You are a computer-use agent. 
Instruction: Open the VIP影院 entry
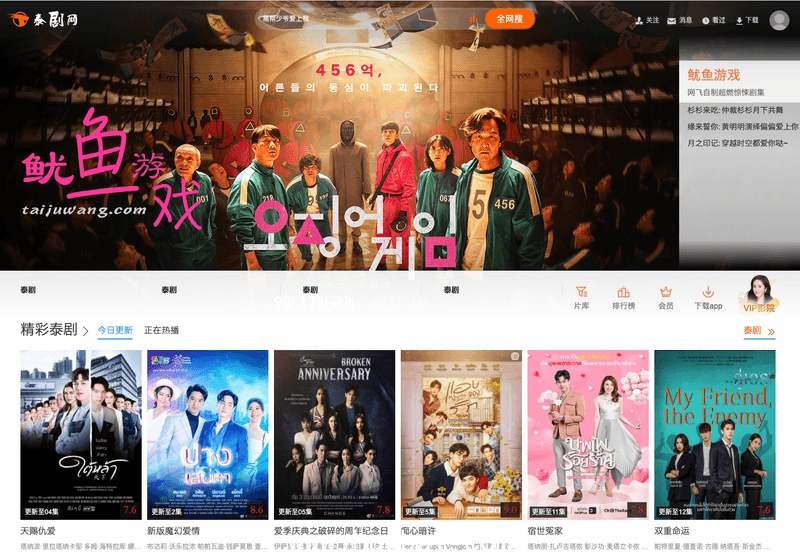pos(759,294)
